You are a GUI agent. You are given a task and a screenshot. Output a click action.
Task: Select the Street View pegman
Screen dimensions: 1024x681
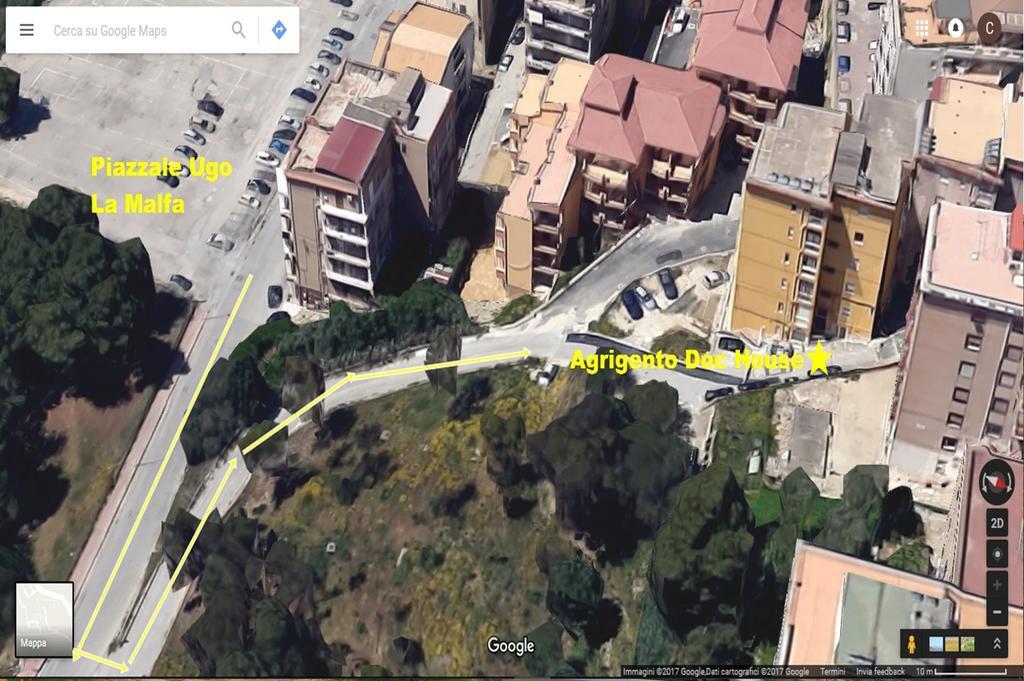click(x=912, y=643)
